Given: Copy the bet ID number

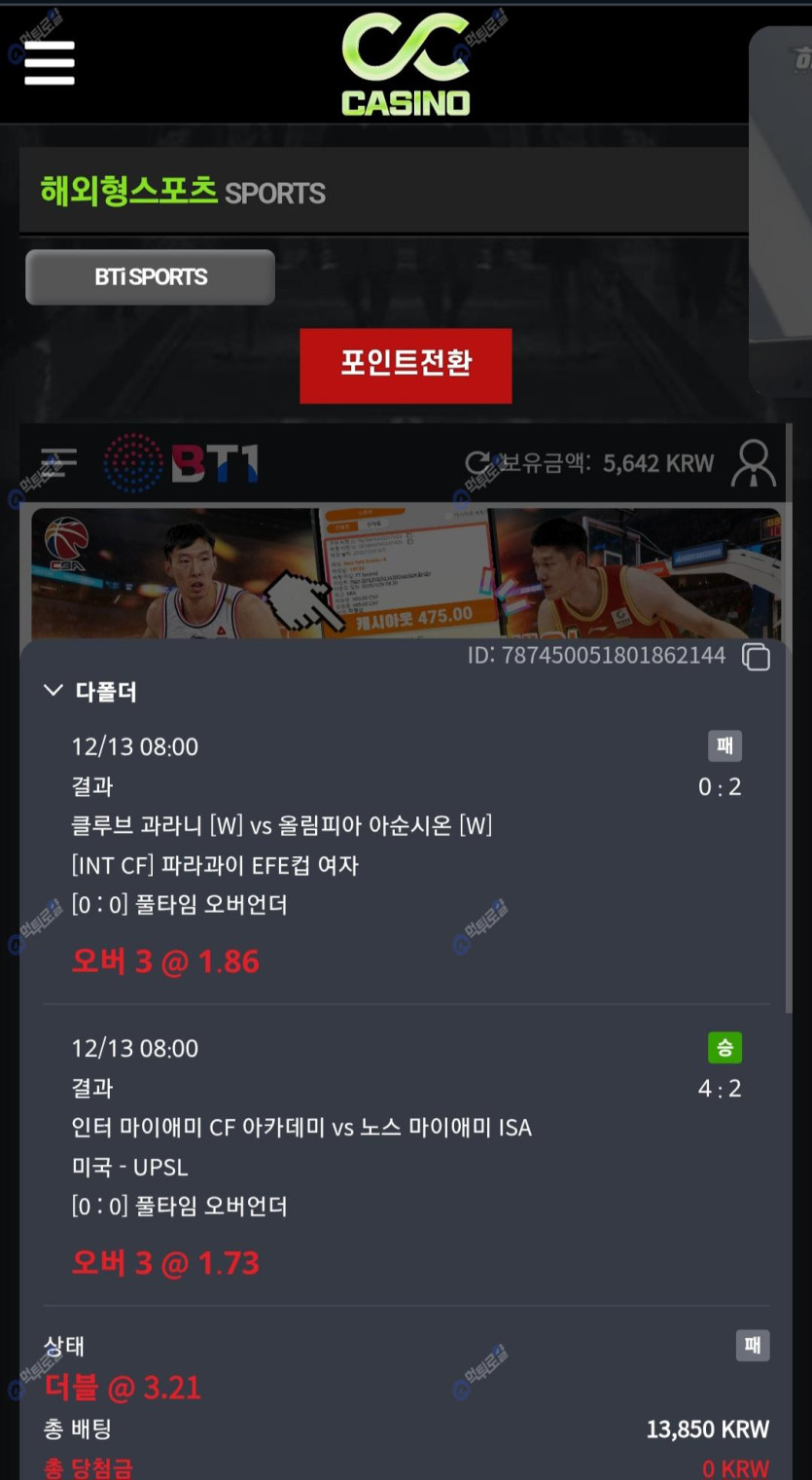Looking at the screenshot, I should 756,657.
